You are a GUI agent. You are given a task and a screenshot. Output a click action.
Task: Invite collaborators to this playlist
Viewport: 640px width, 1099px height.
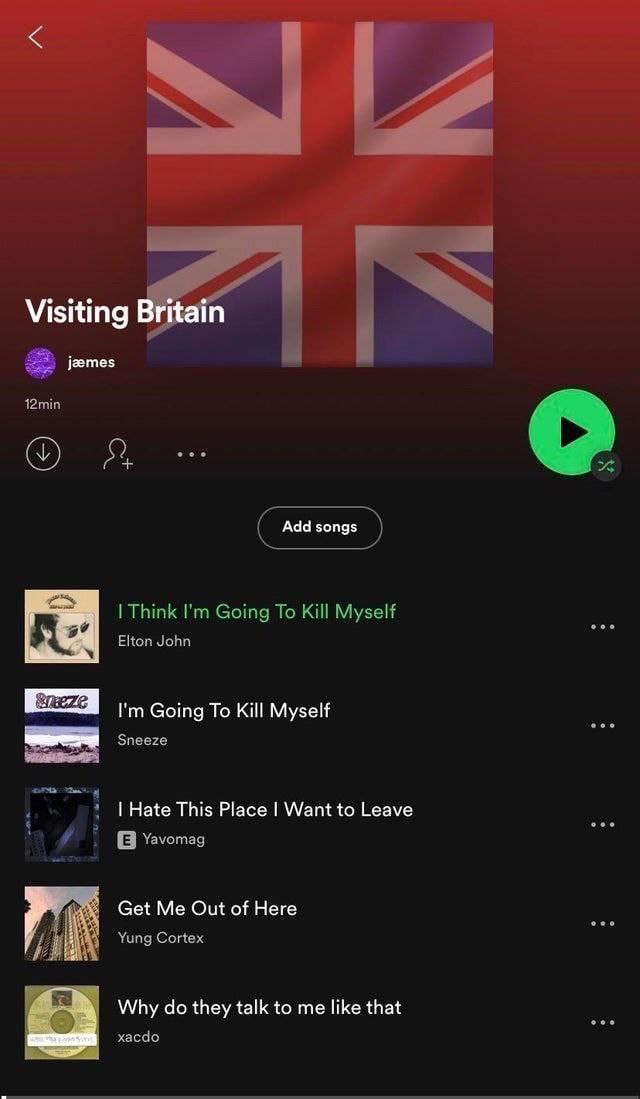click(x=117, y=454)
